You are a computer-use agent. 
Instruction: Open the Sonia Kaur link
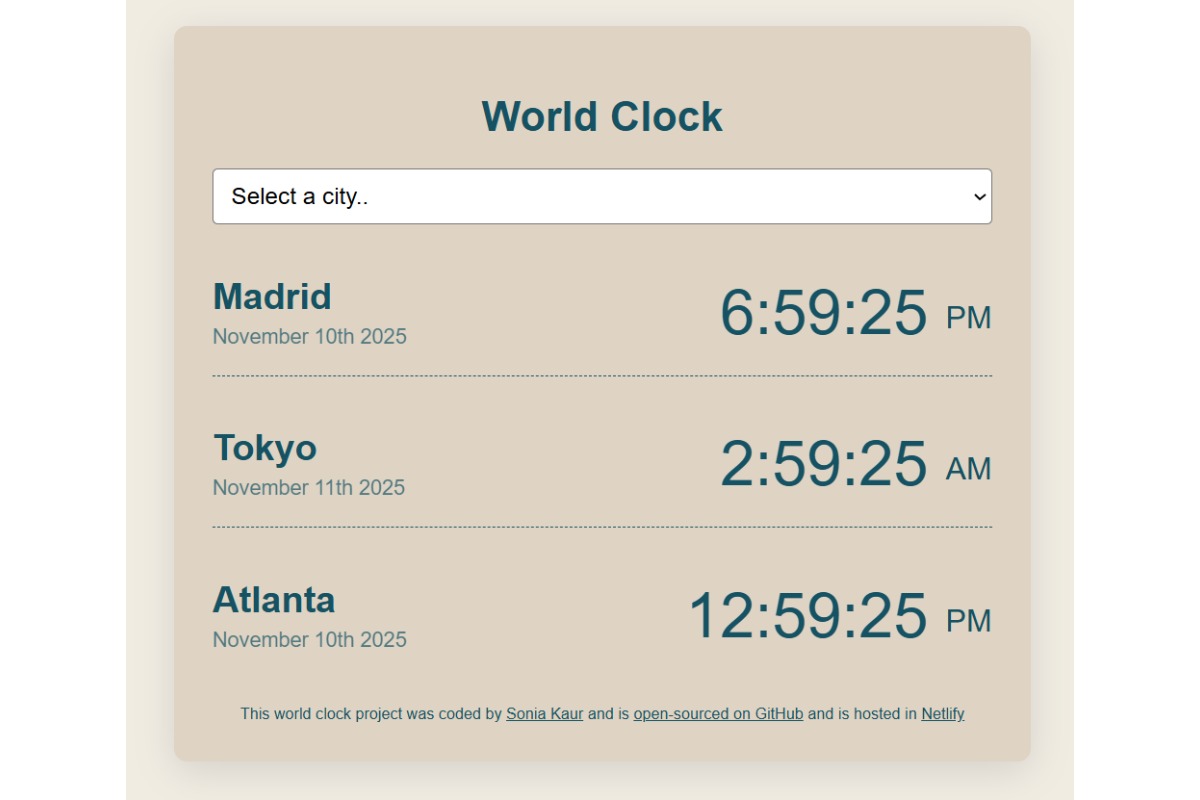pos(544,714)
